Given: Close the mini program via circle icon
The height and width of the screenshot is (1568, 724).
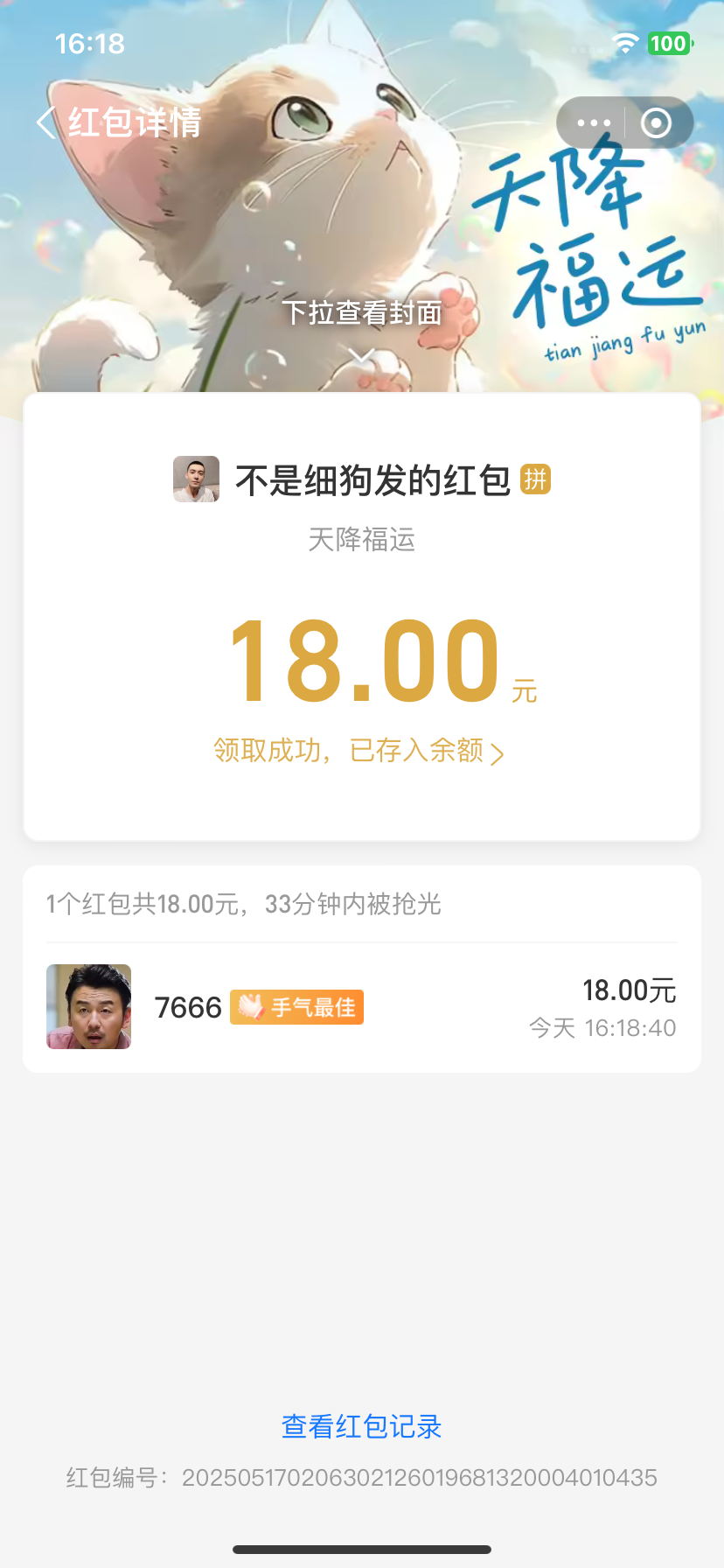Looking at the screenshot, I should coord(656,123).
